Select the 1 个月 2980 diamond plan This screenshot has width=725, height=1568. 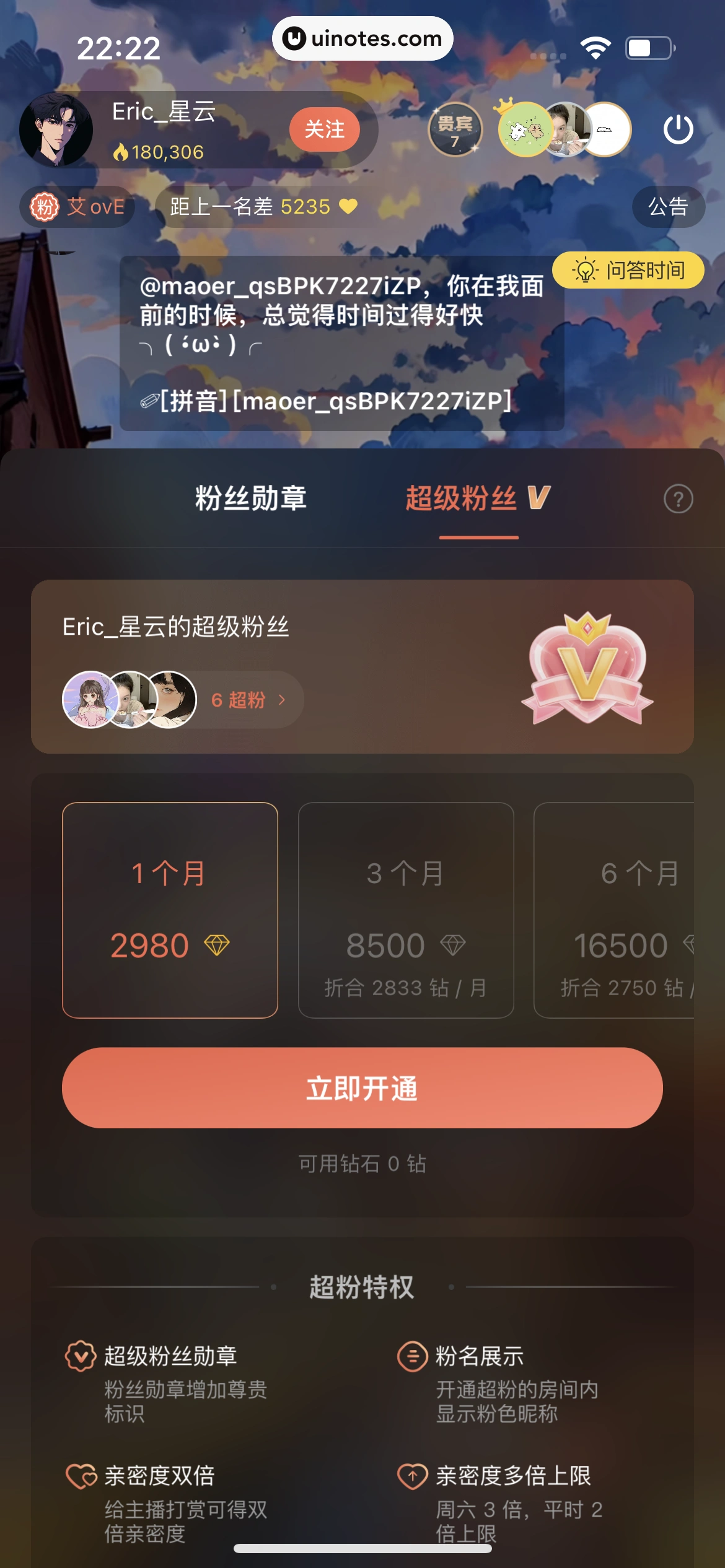pos(170,910)
